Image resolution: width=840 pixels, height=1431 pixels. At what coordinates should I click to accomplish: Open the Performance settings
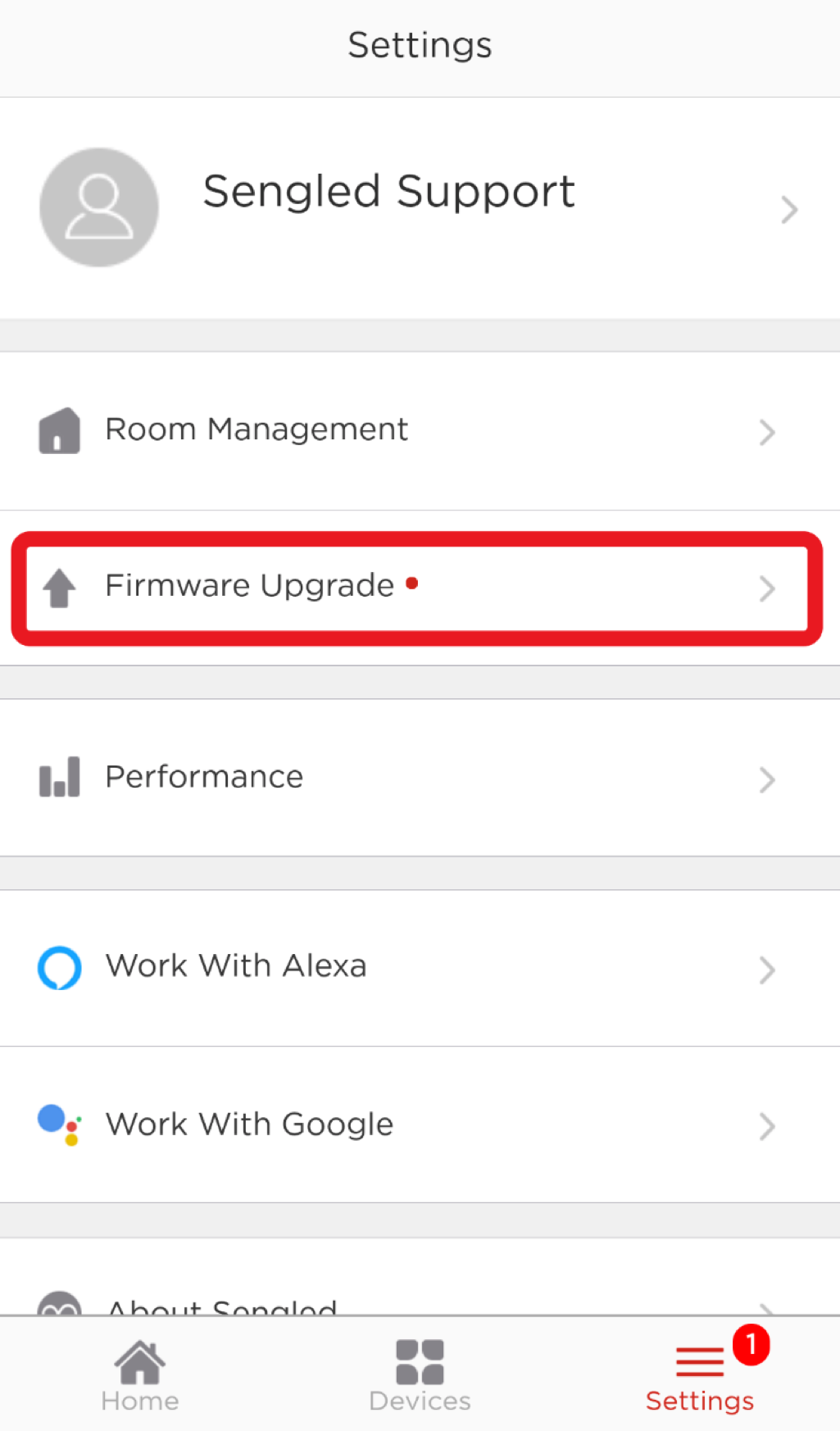(x=420, y=778)
